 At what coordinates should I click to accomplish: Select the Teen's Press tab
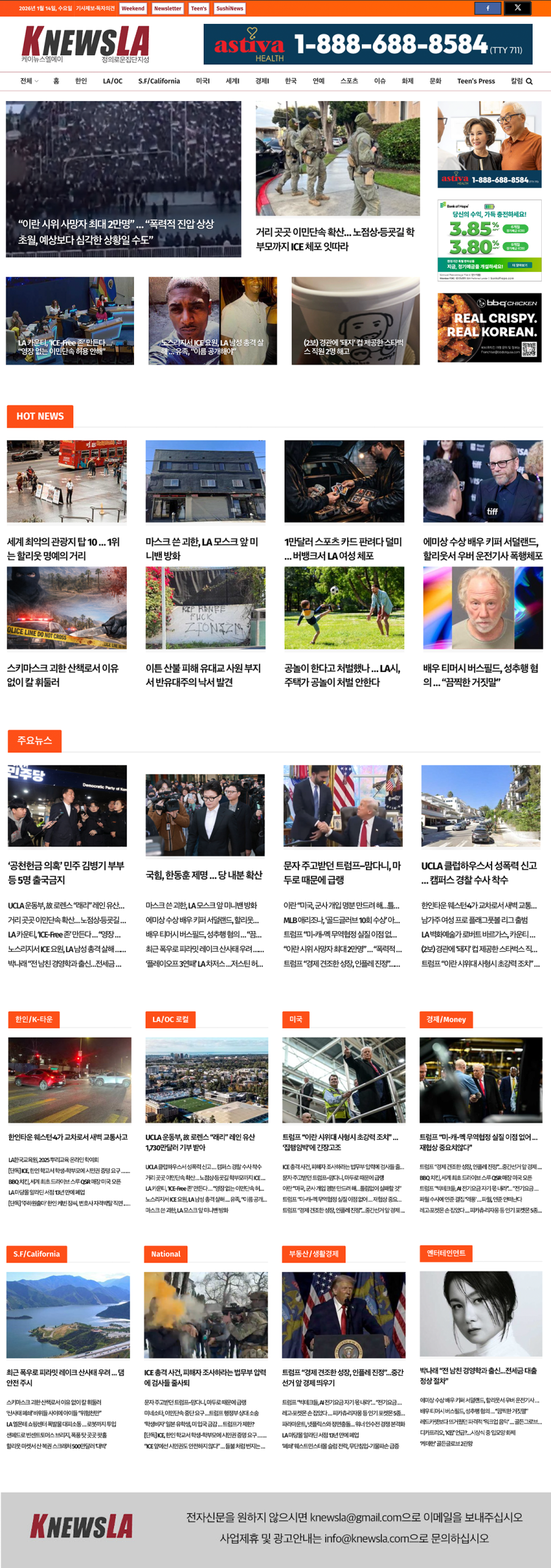tap(476, 81)
